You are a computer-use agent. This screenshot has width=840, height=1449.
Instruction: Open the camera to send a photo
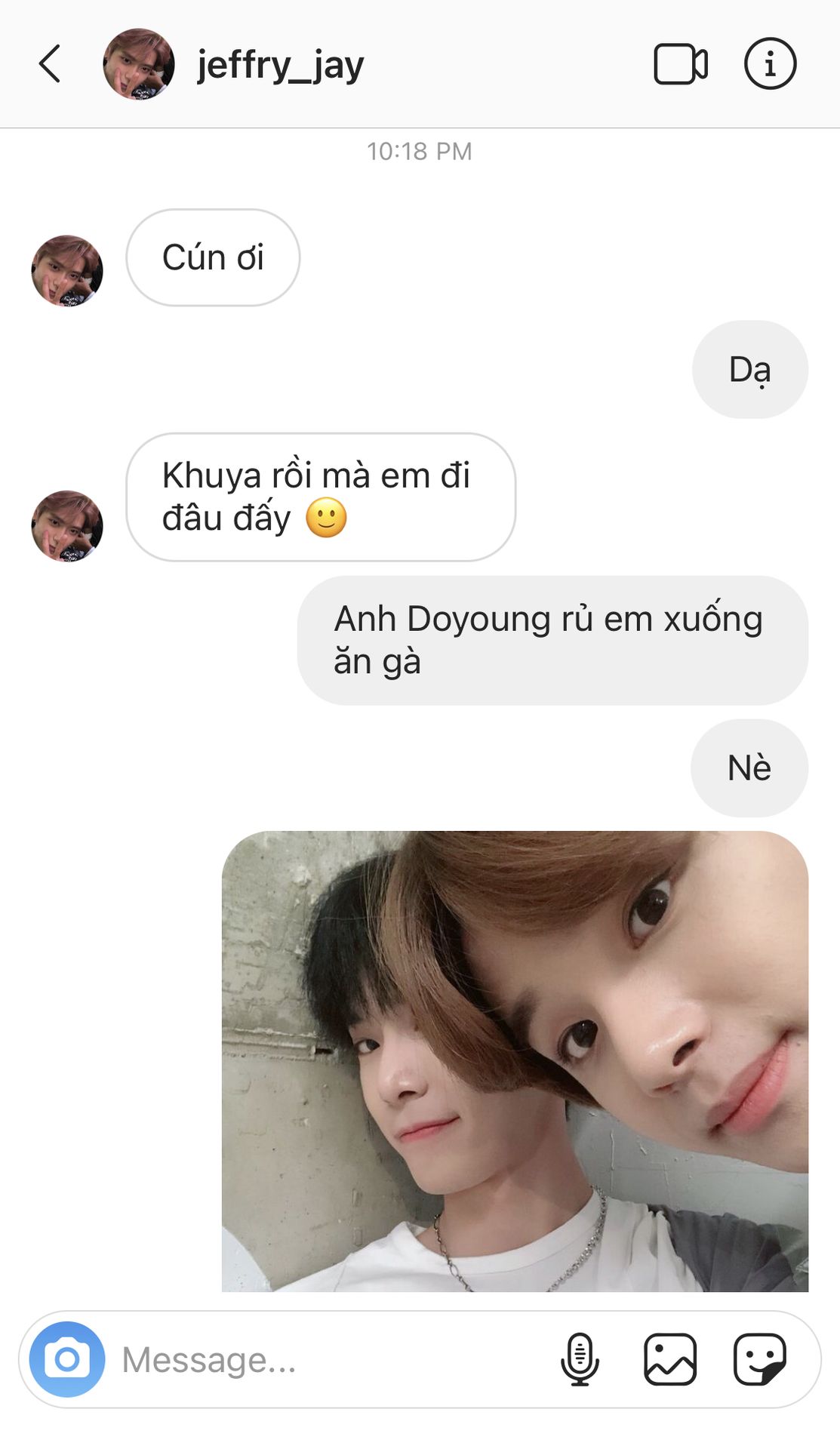67,1359
